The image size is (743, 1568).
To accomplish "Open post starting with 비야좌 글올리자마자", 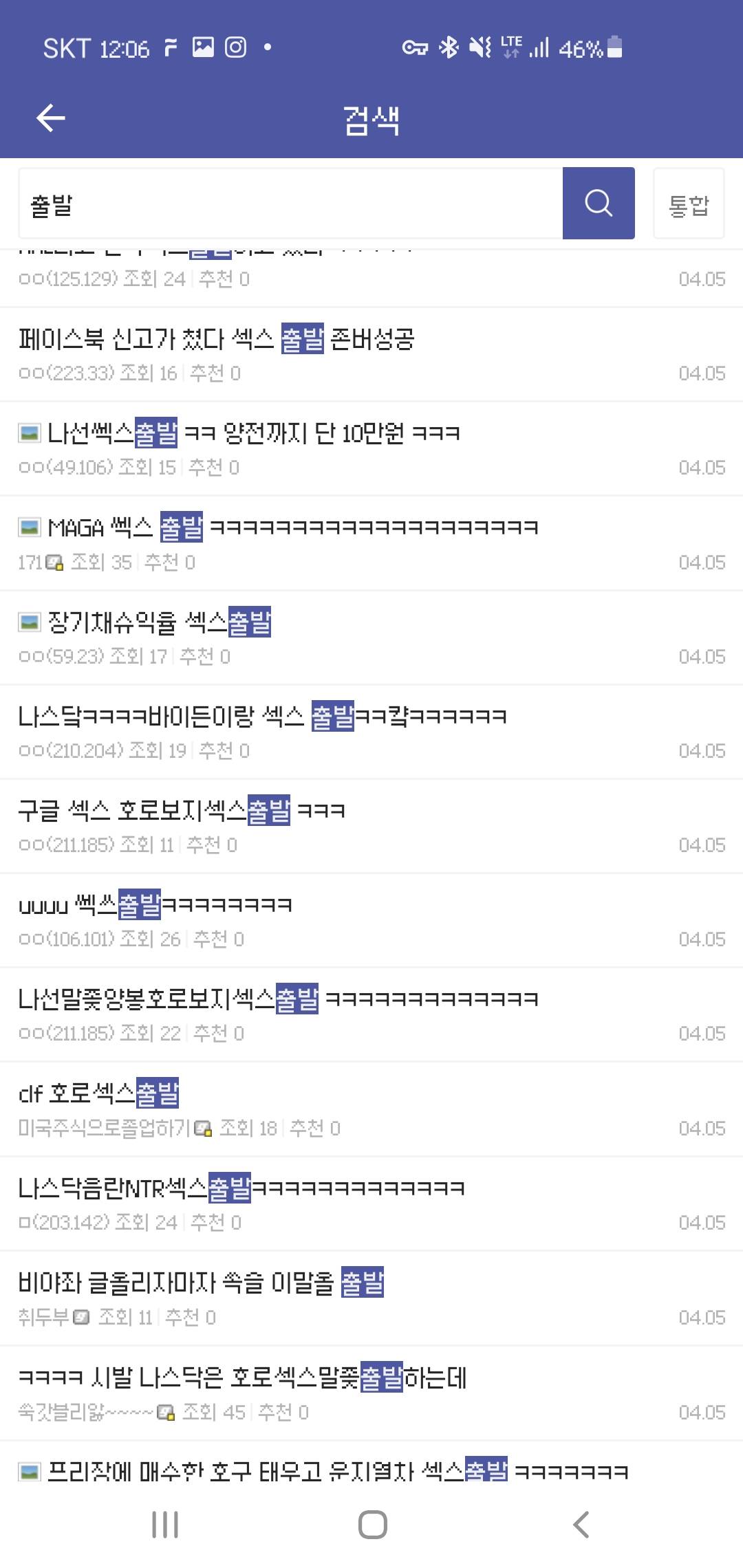I will pos(201,1283).
